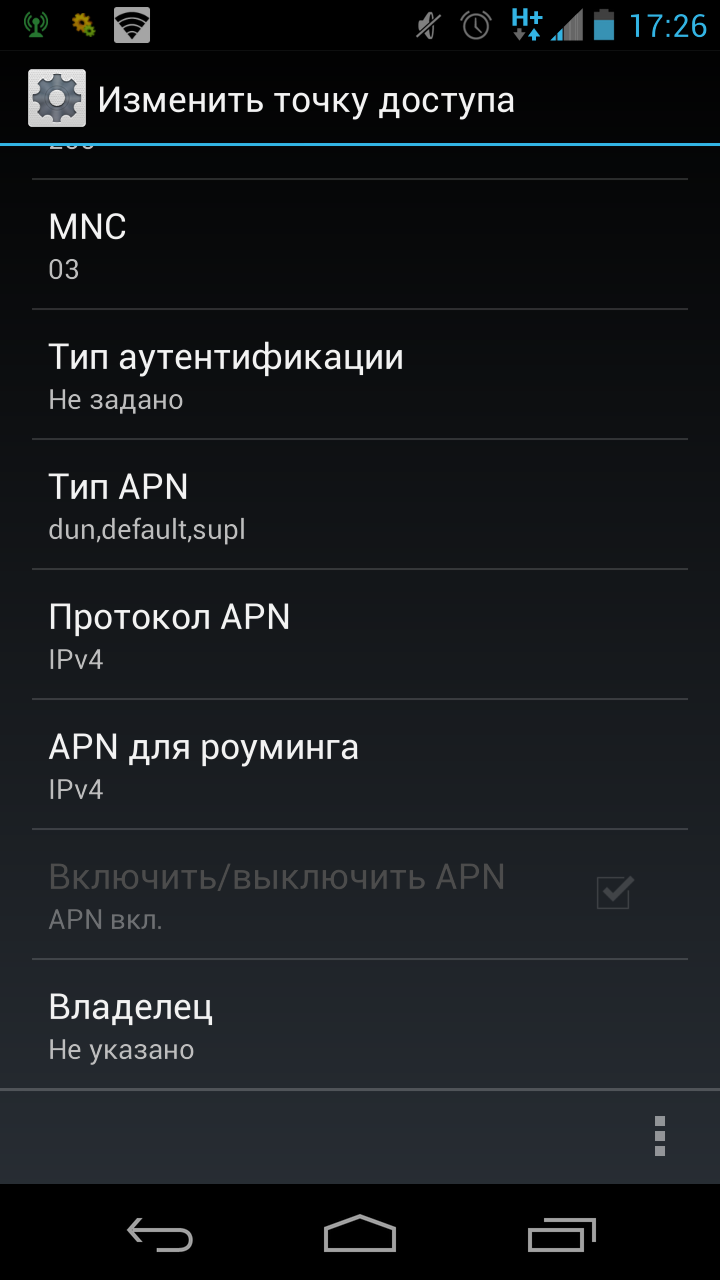Open Тип аутентификации setting
The width and height of the screenshot is (720, 1280).
pyautogui.click(x=360, y=375)
